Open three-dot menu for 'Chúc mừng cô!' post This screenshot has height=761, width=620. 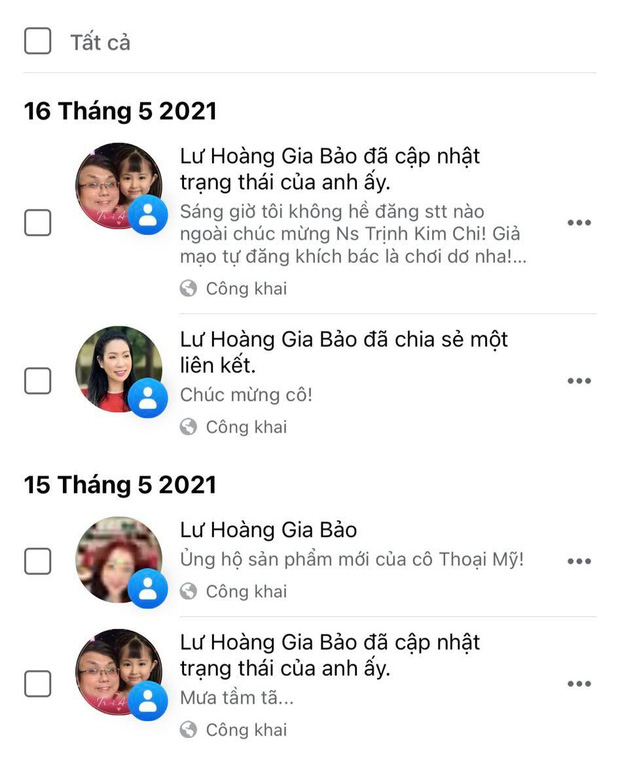(579, 381)
